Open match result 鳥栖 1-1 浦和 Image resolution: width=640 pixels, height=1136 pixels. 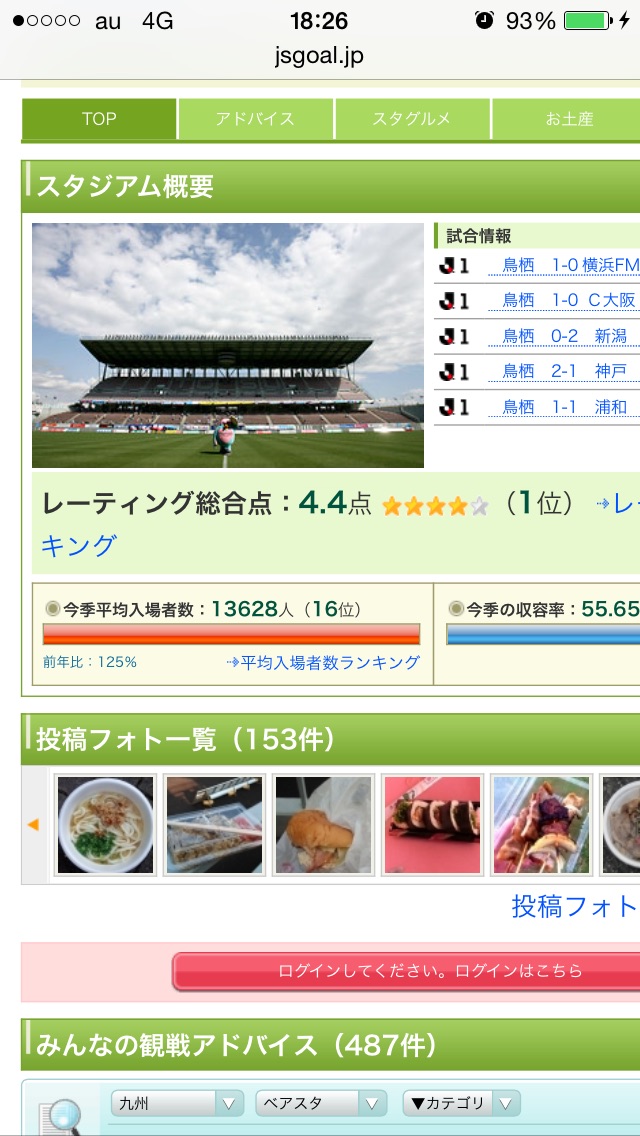tap(564, 406)
